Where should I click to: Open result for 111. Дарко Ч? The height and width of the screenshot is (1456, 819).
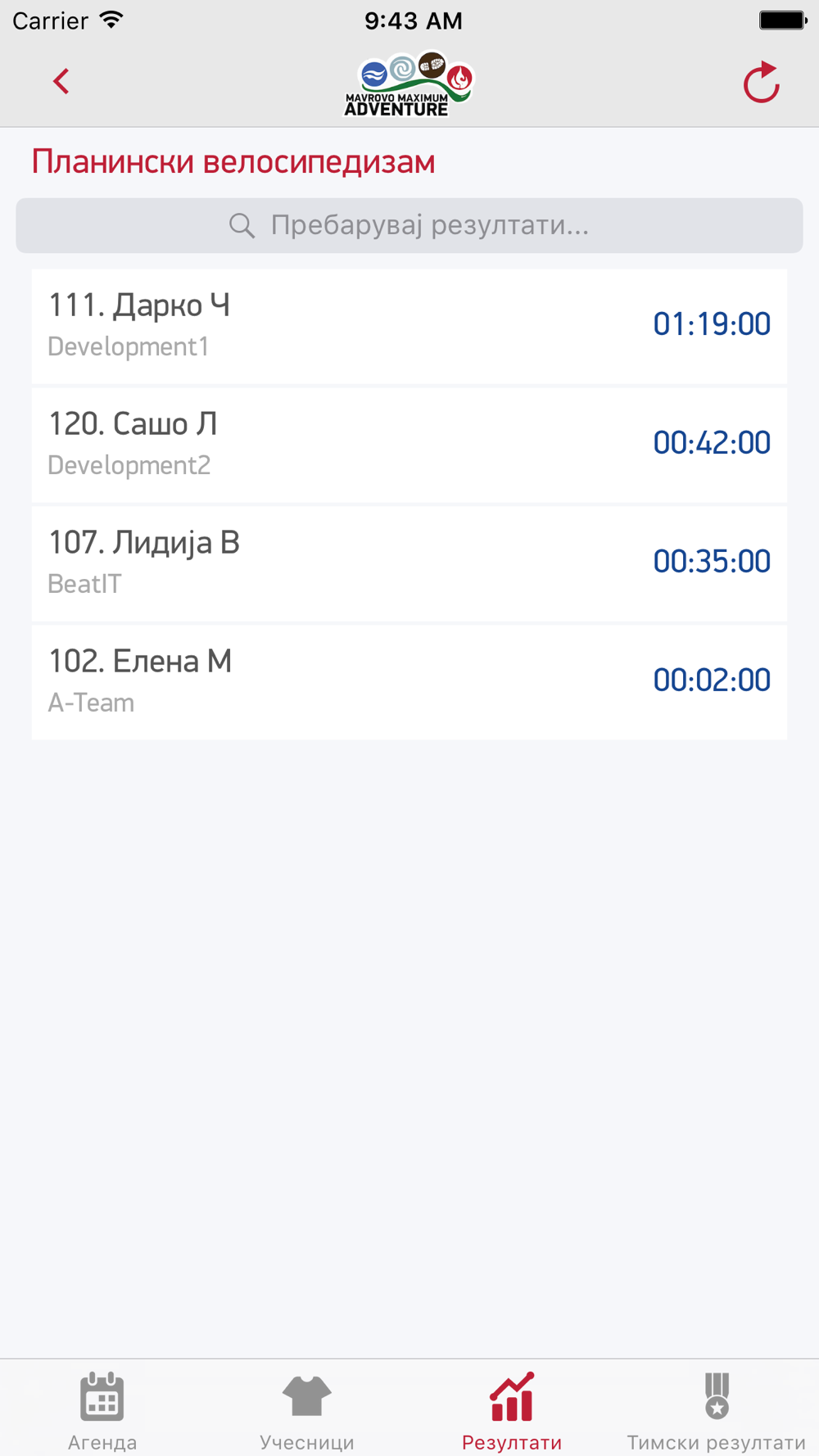click(409, 326)
